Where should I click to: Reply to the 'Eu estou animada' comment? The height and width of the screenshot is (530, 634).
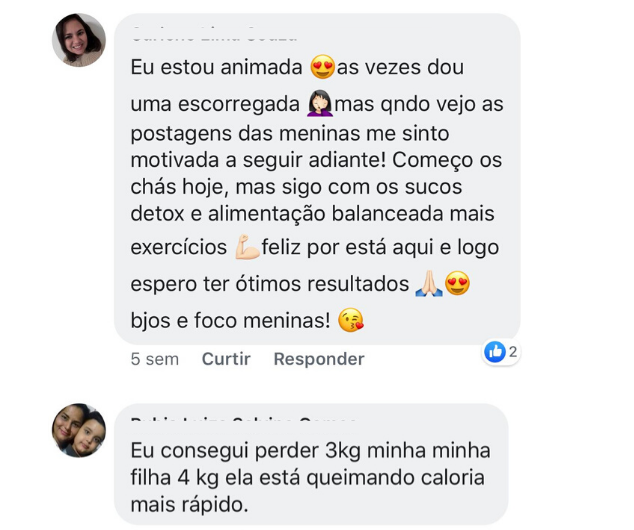(318, 359)
